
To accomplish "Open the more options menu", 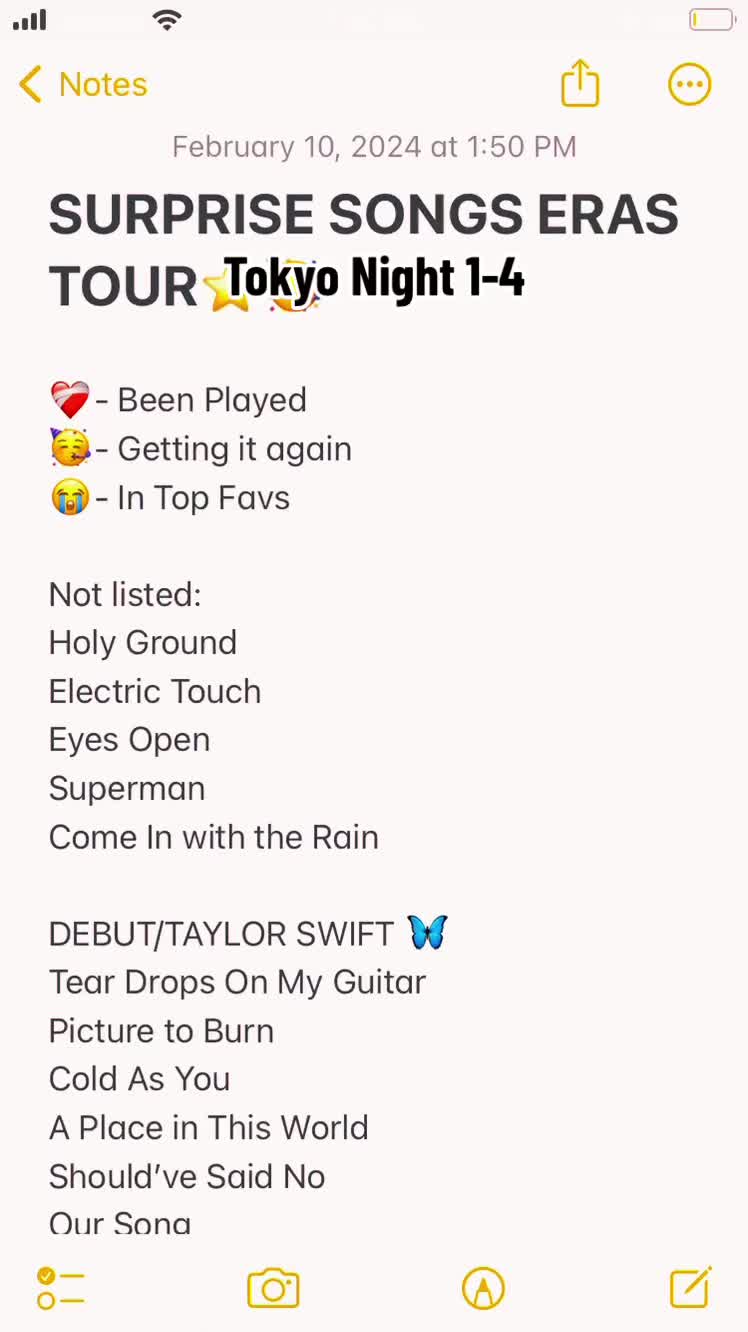I will coord(689,85).
